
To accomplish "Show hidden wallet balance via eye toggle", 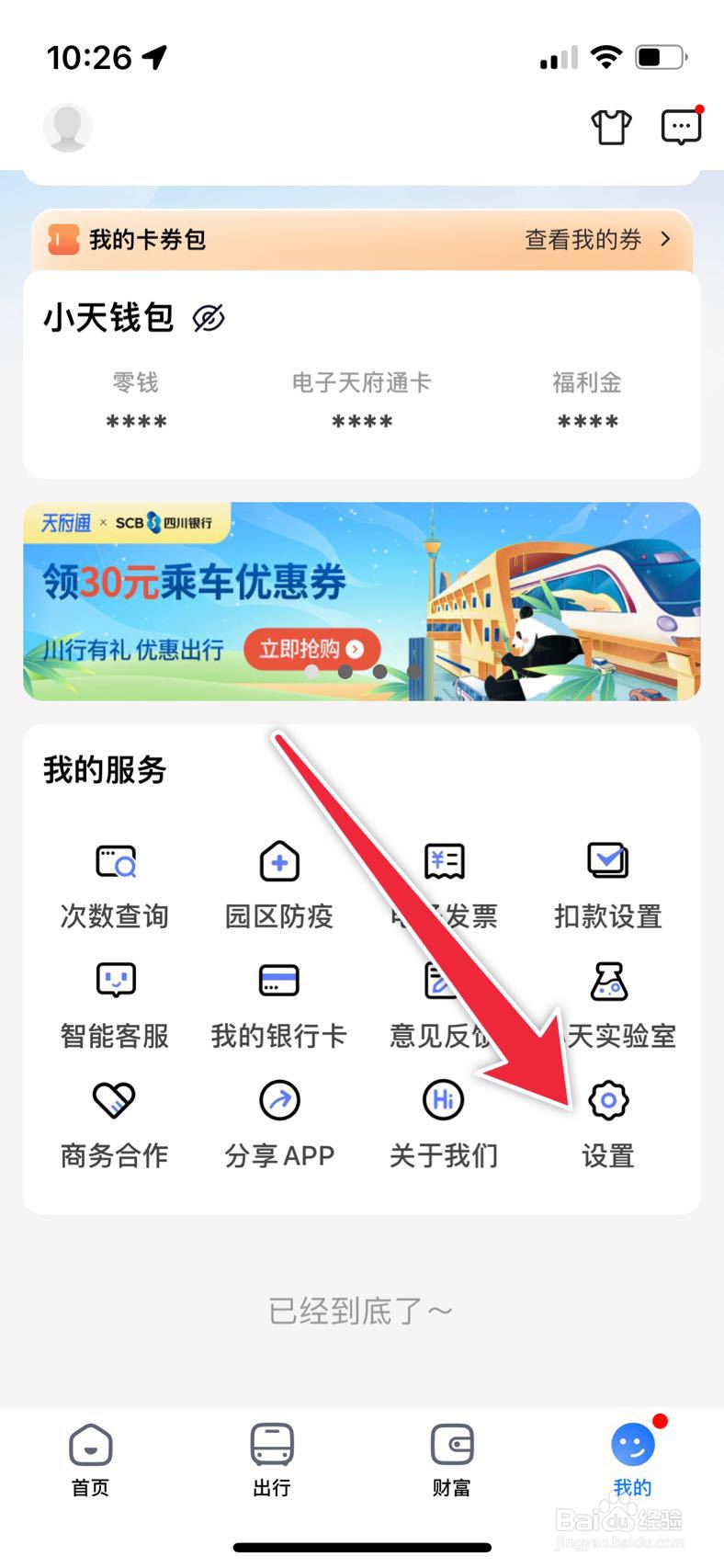I will tap(209, 318).
